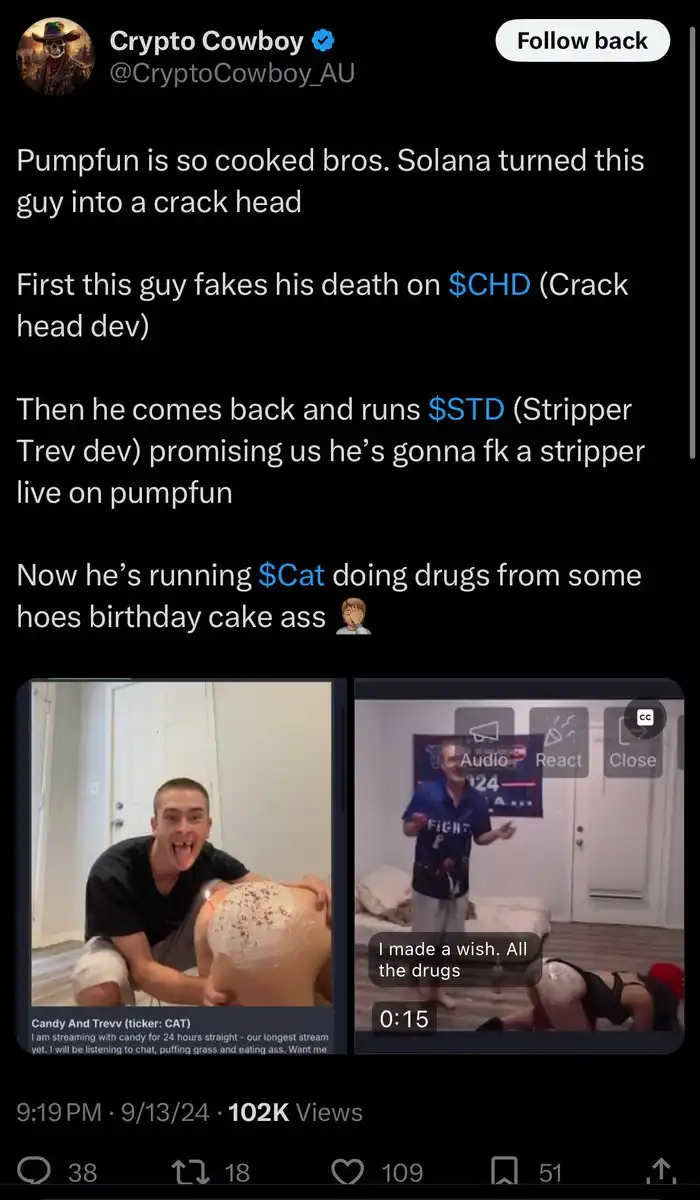Tap the Follow back button
Screen dimensions: 700x1200
[582, 41]
